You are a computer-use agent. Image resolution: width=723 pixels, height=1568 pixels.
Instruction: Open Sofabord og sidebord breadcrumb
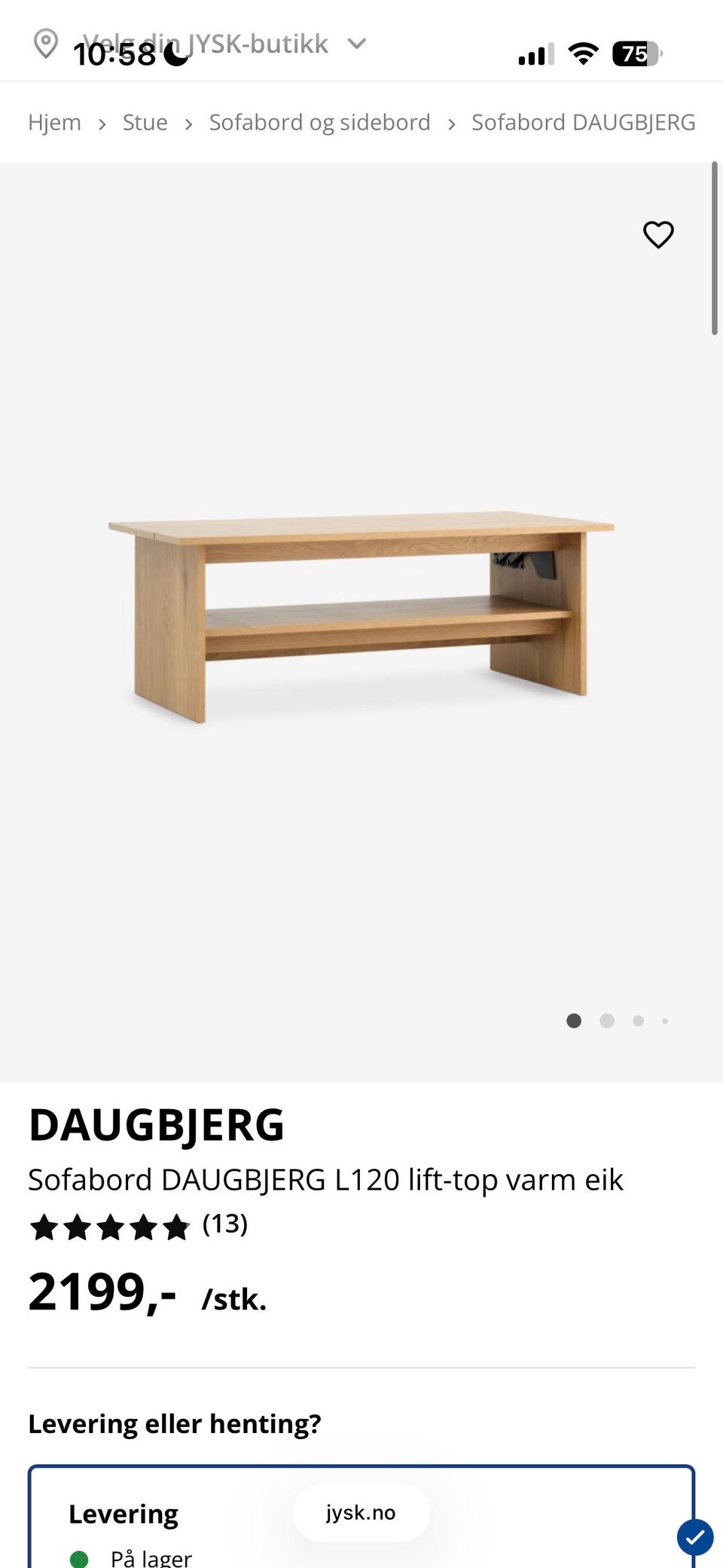tap(319, 122)
